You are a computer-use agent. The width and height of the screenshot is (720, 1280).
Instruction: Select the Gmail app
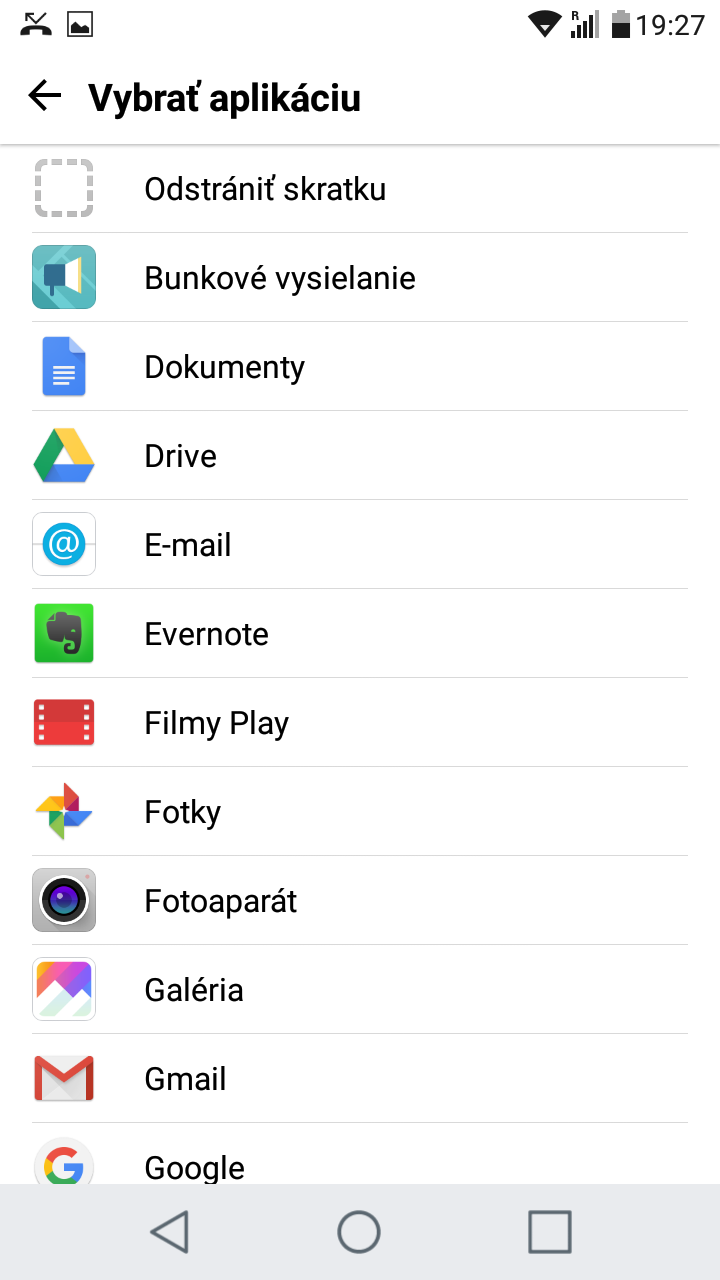(x=360, y=1079)
